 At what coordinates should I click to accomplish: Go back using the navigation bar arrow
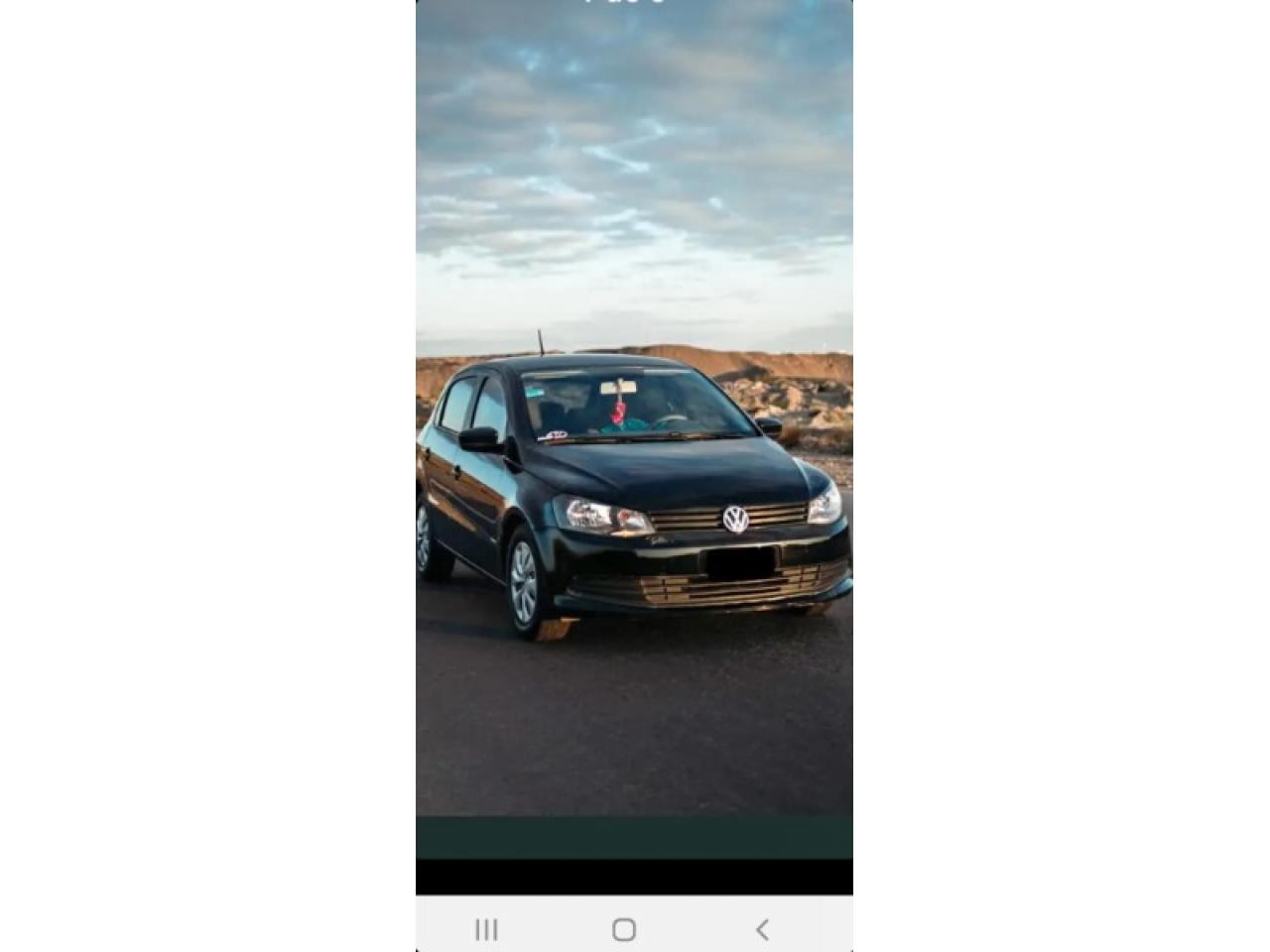pos(762,929)
